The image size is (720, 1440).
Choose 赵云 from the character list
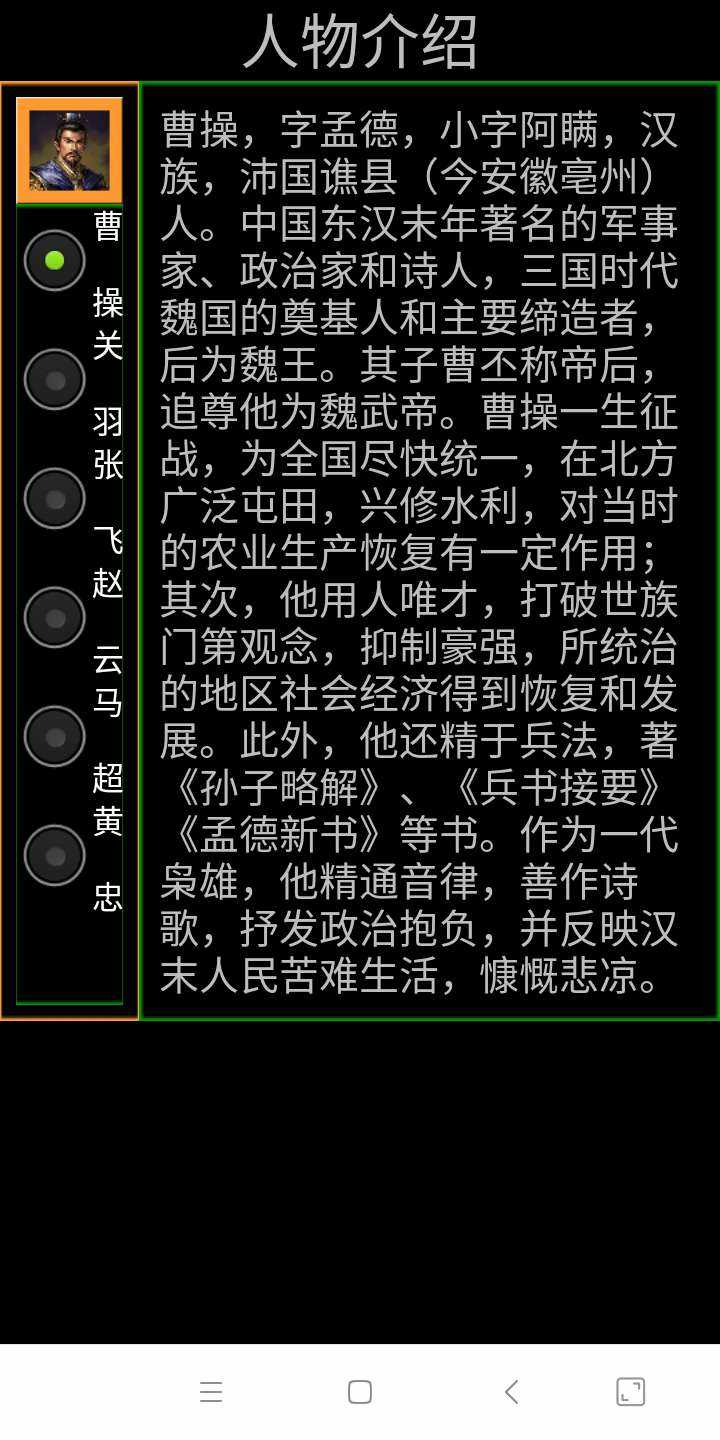pos(55,618)
